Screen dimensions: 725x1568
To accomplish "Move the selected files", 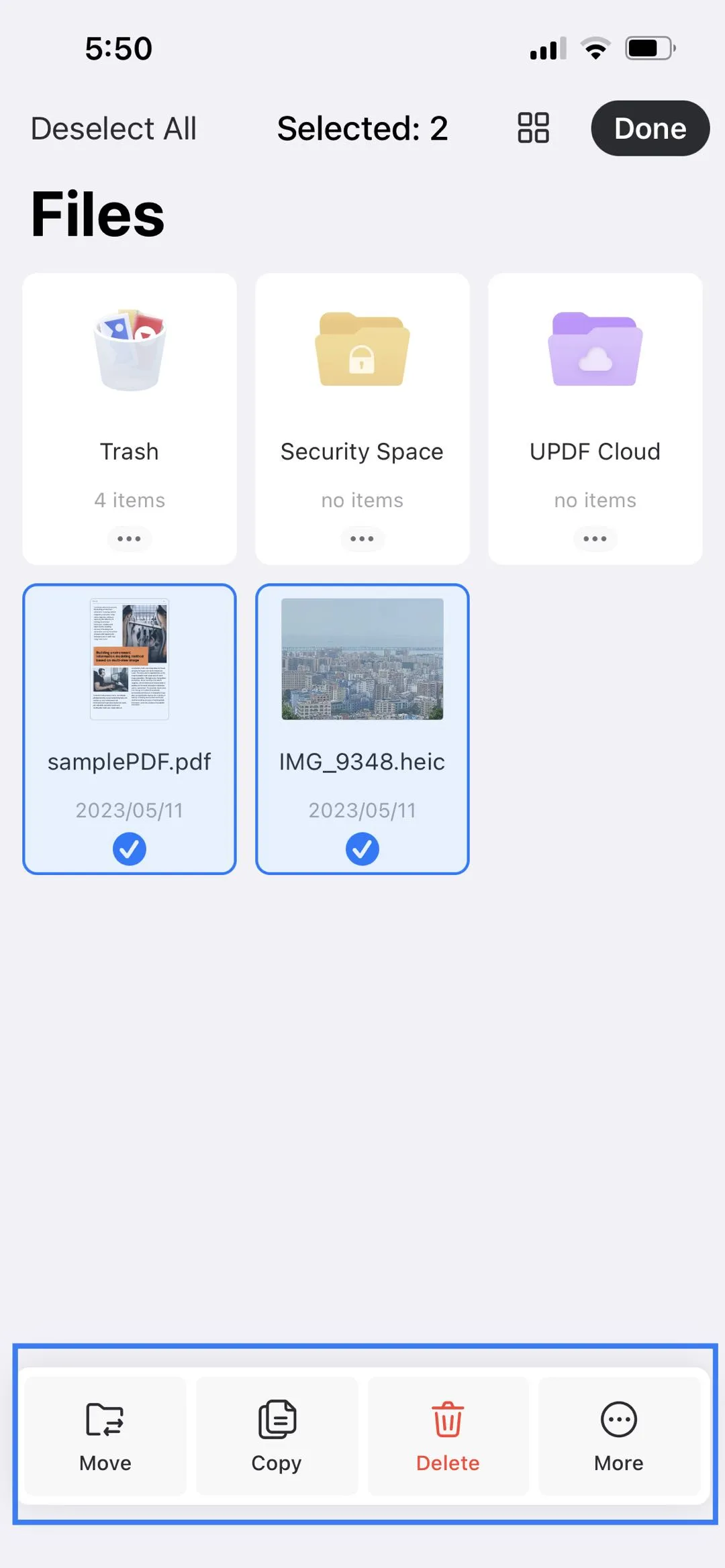I will (105, 1435).
